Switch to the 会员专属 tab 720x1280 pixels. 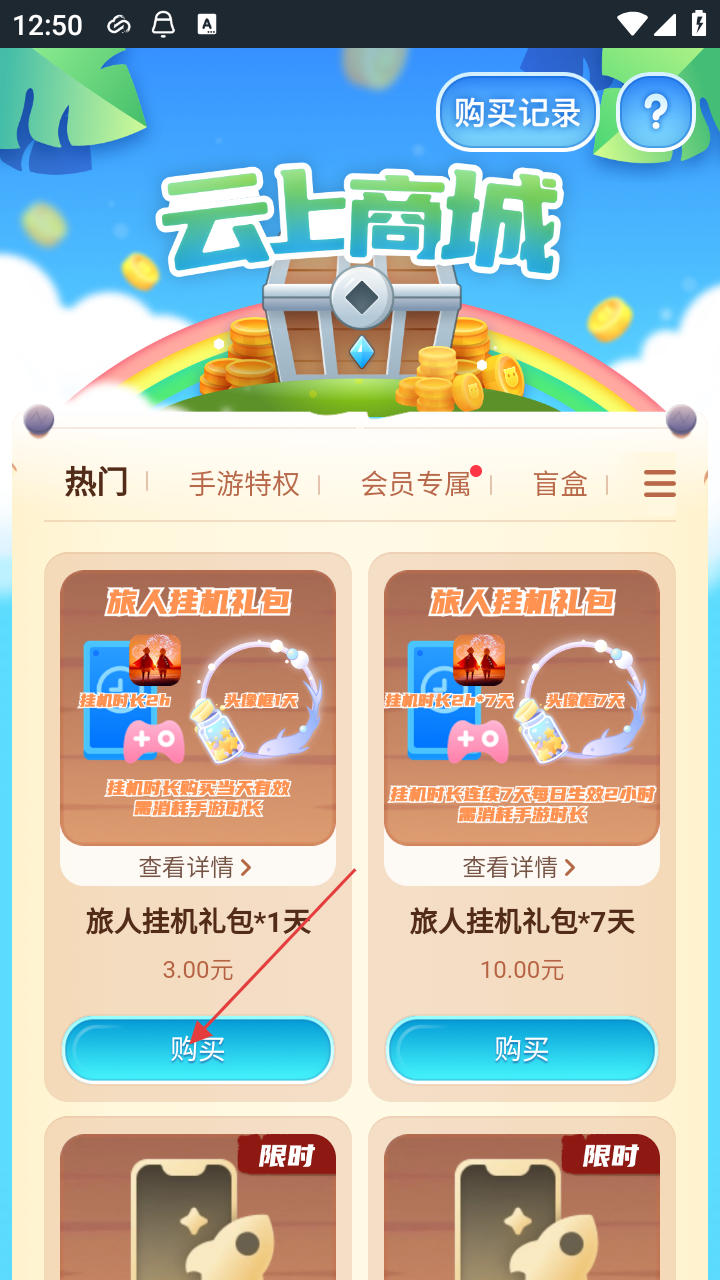click(x=415, y=484)
